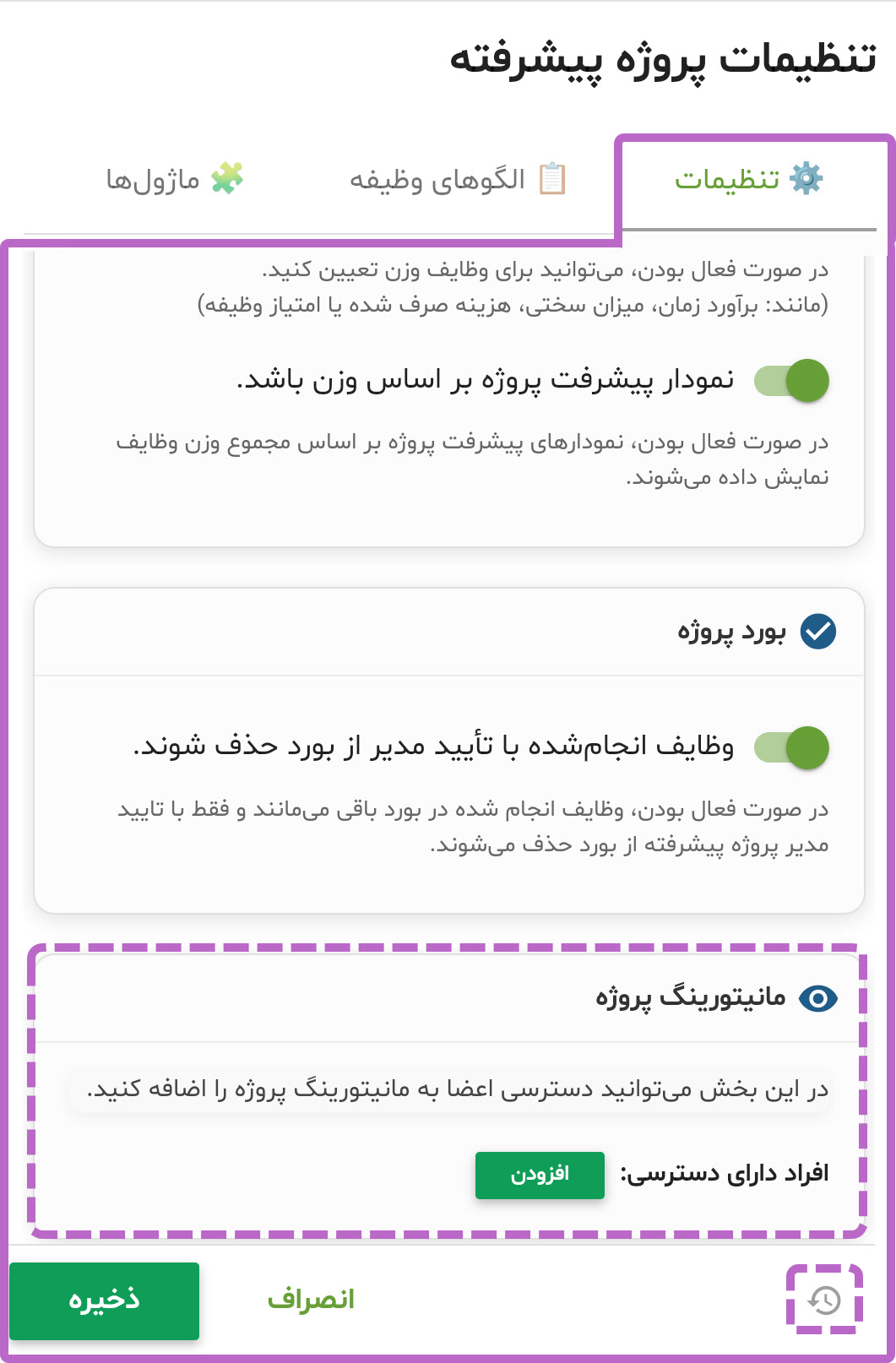Tap افزودن to add access members

point(540,1175)
